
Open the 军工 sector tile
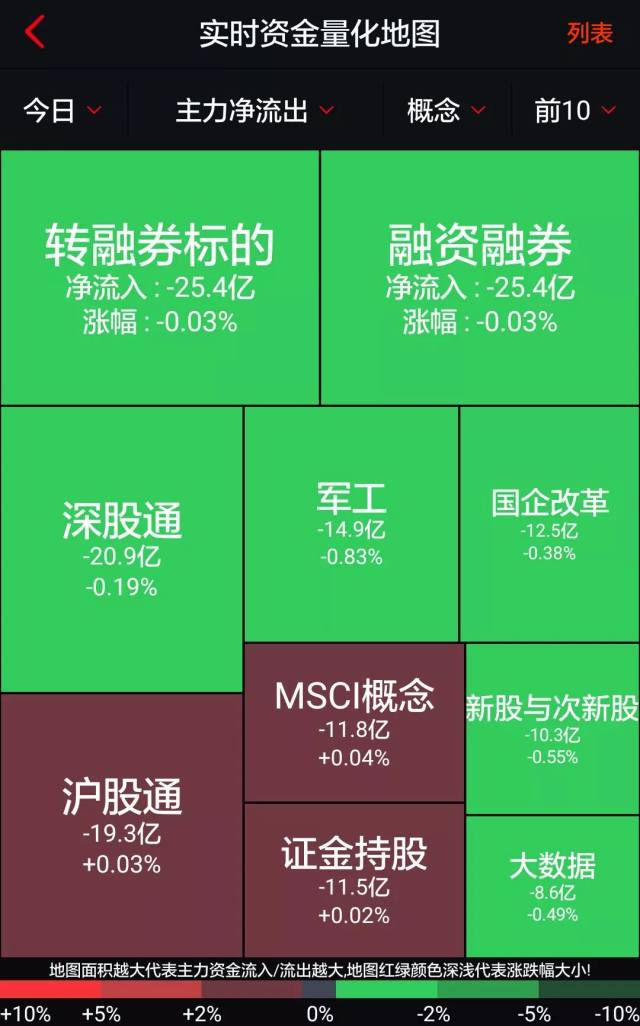click(351, 524)
